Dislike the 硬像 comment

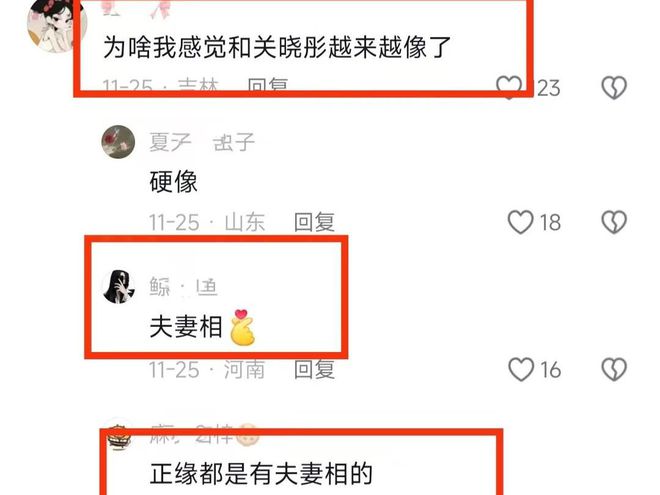(613, 222)
